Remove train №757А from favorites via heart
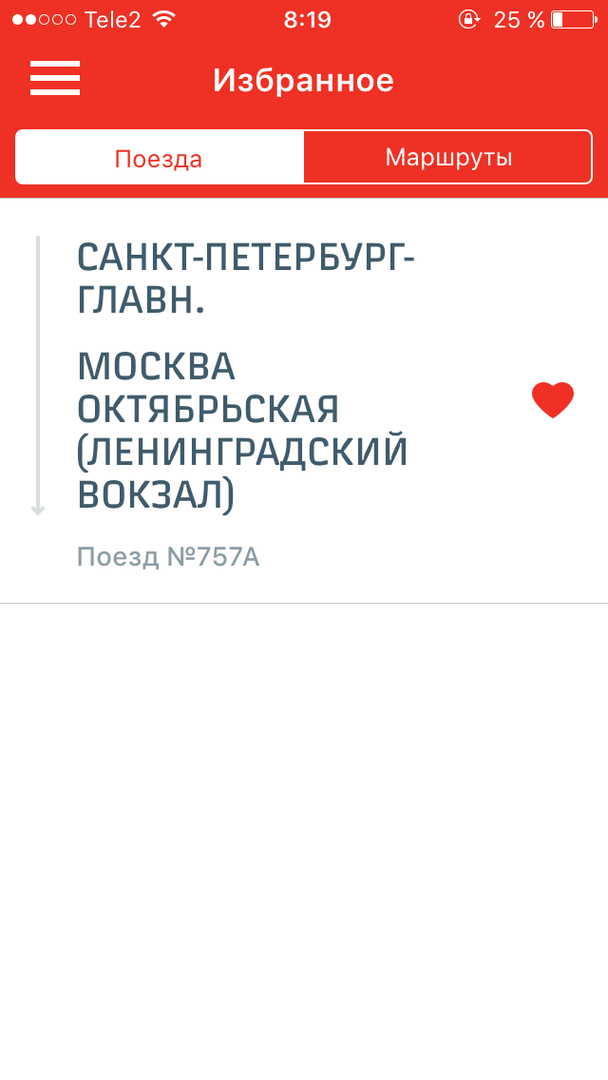608x1080 pixels. (x=552, y=400)
